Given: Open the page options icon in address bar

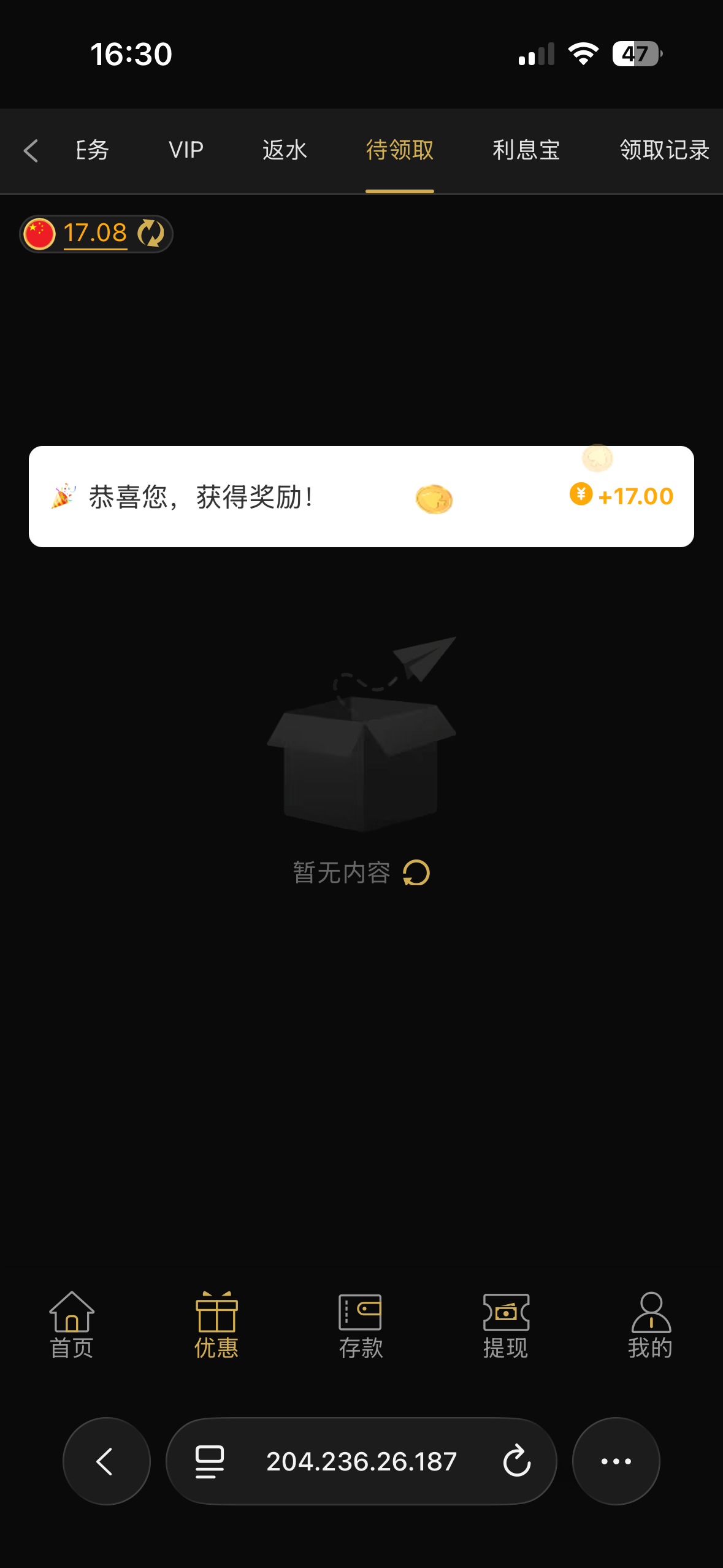Looking at the screenshot, I should point(210,1461).
